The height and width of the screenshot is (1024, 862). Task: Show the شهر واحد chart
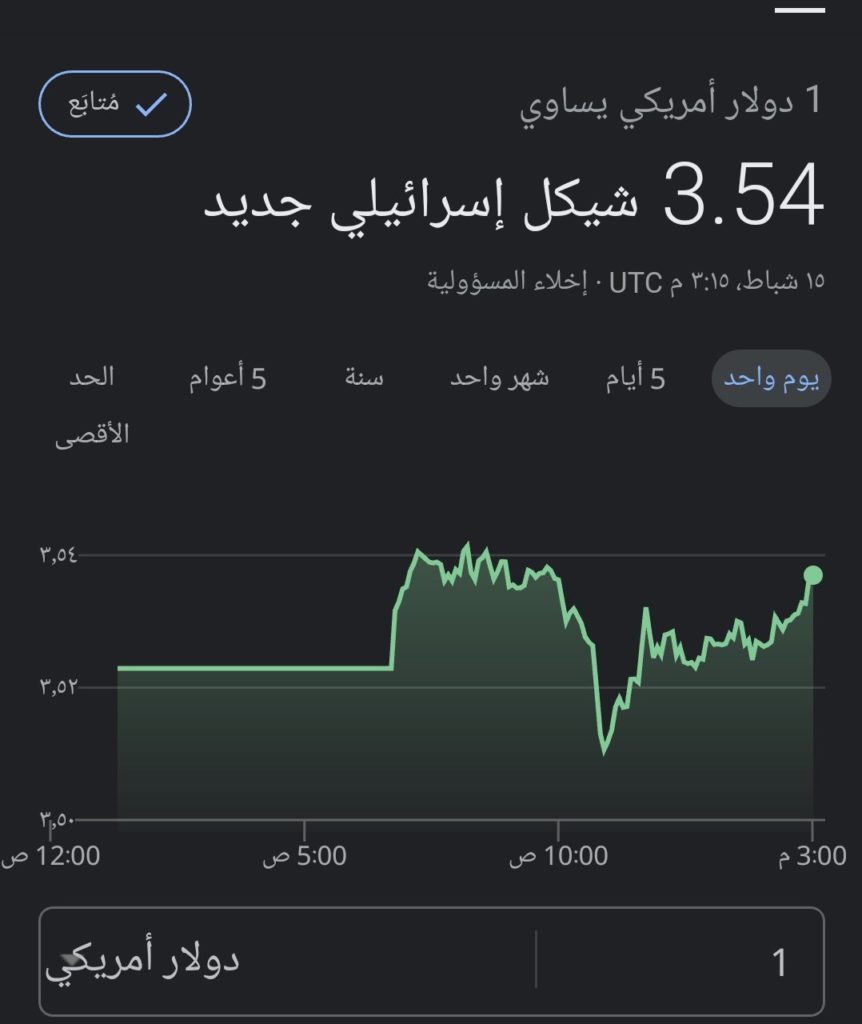coord(500,379)
